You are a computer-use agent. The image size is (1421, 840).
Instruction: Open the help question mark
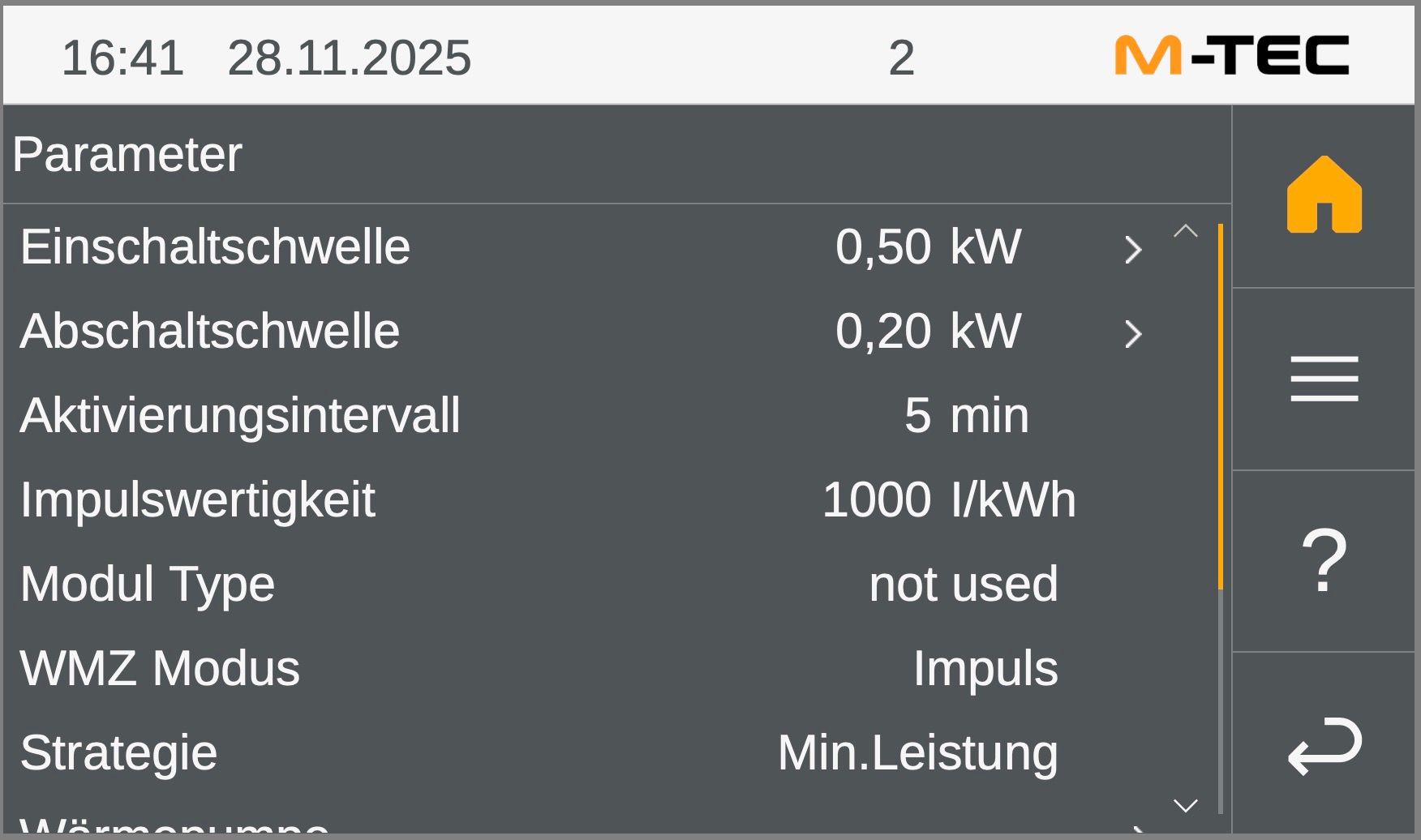click(x=1324, y=560)
